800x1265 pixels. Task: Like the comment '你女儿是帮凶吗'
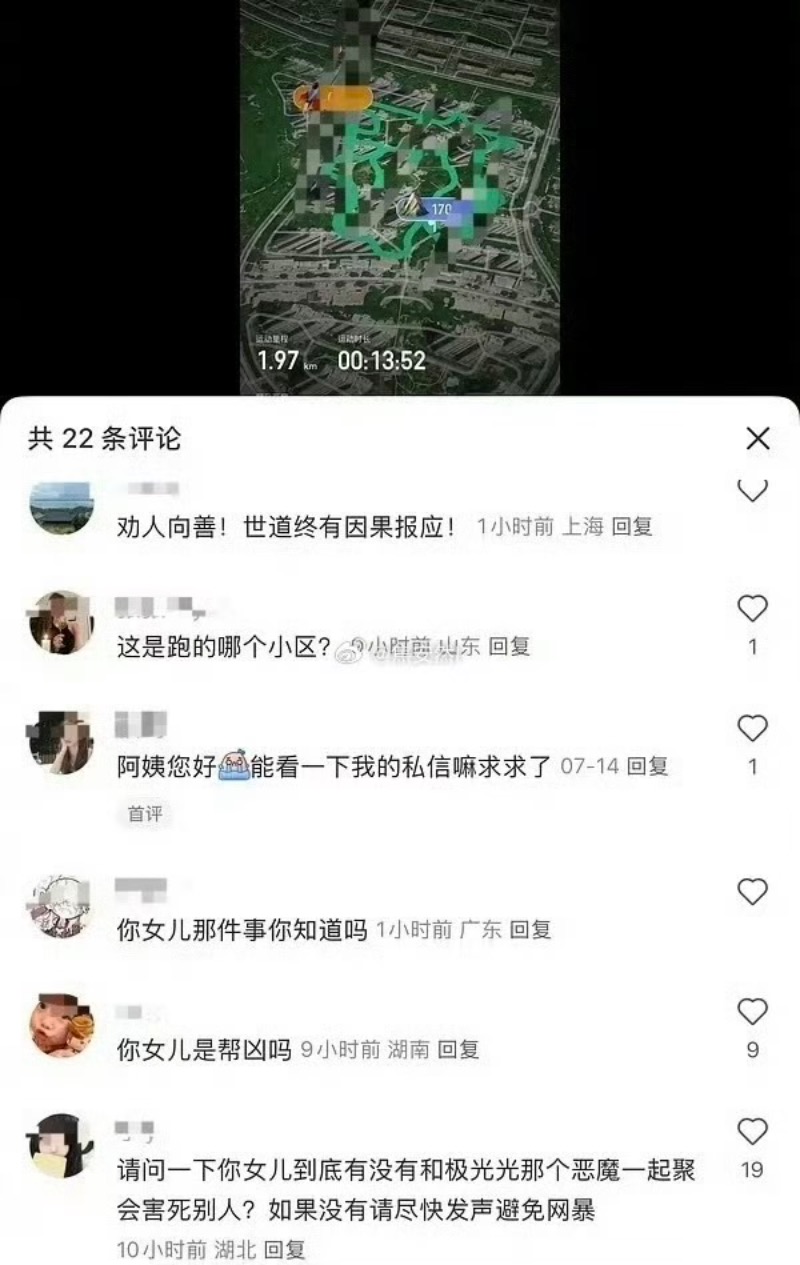752,1012
